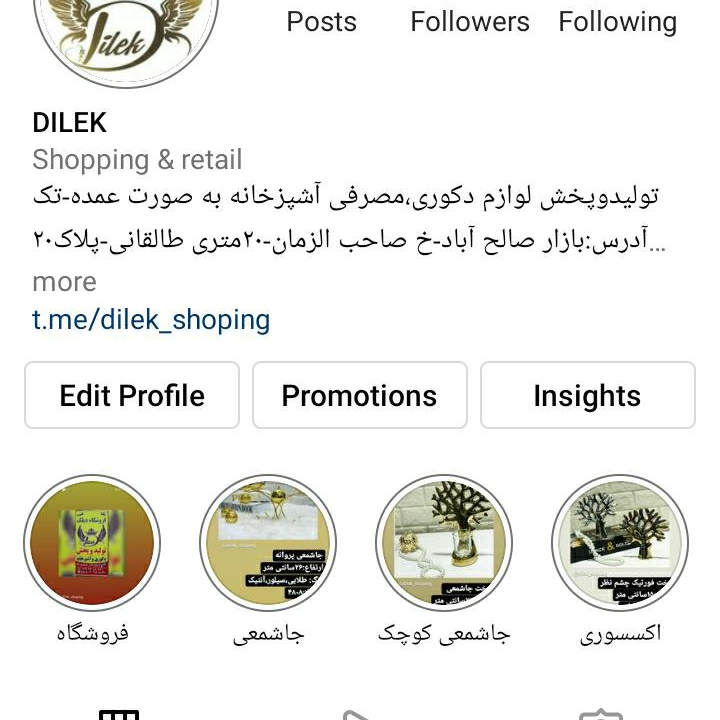
Task: Tap the Edit Profile button
Action: pyautogui.click(x=132, y=395)
